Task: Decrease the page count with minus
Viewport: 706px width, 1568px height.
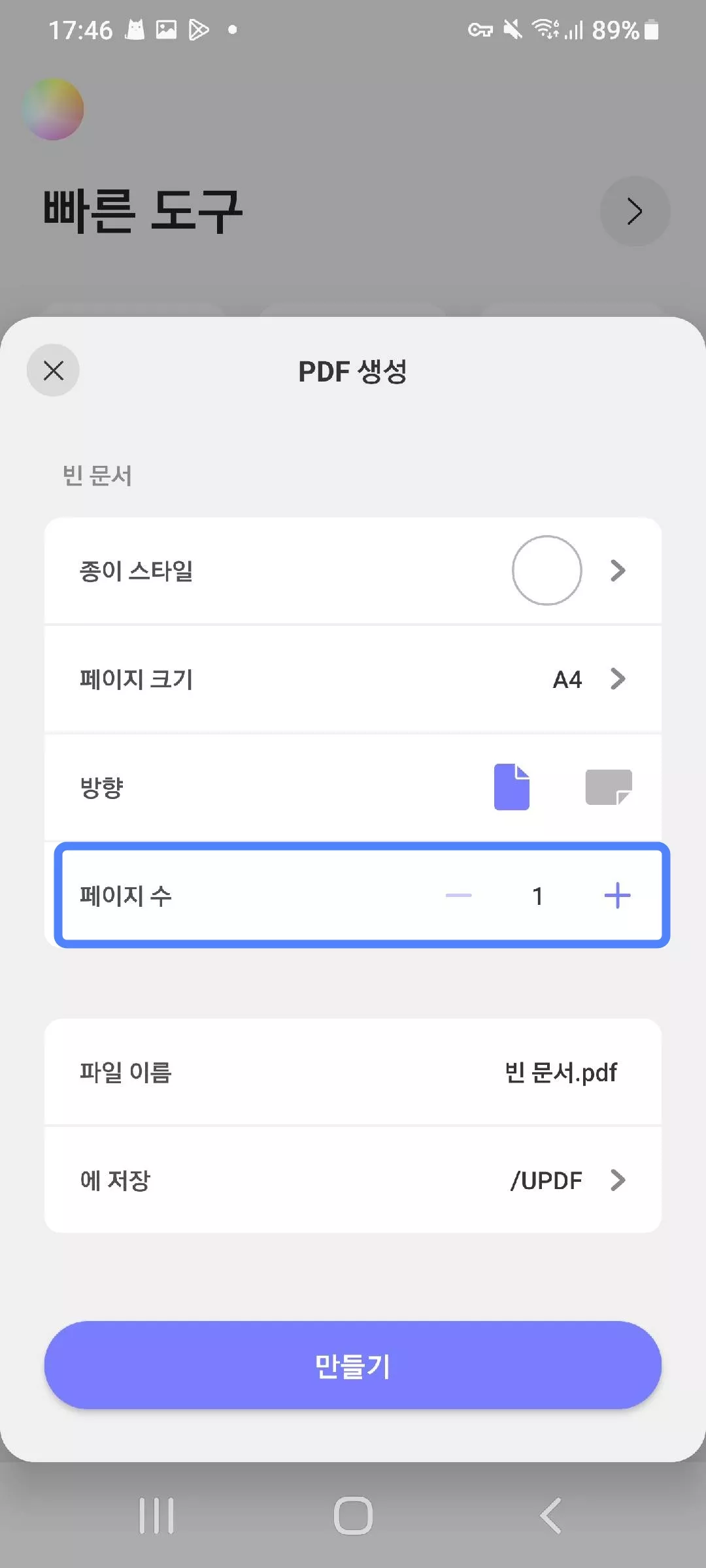Action: click(x=458, y=895)
